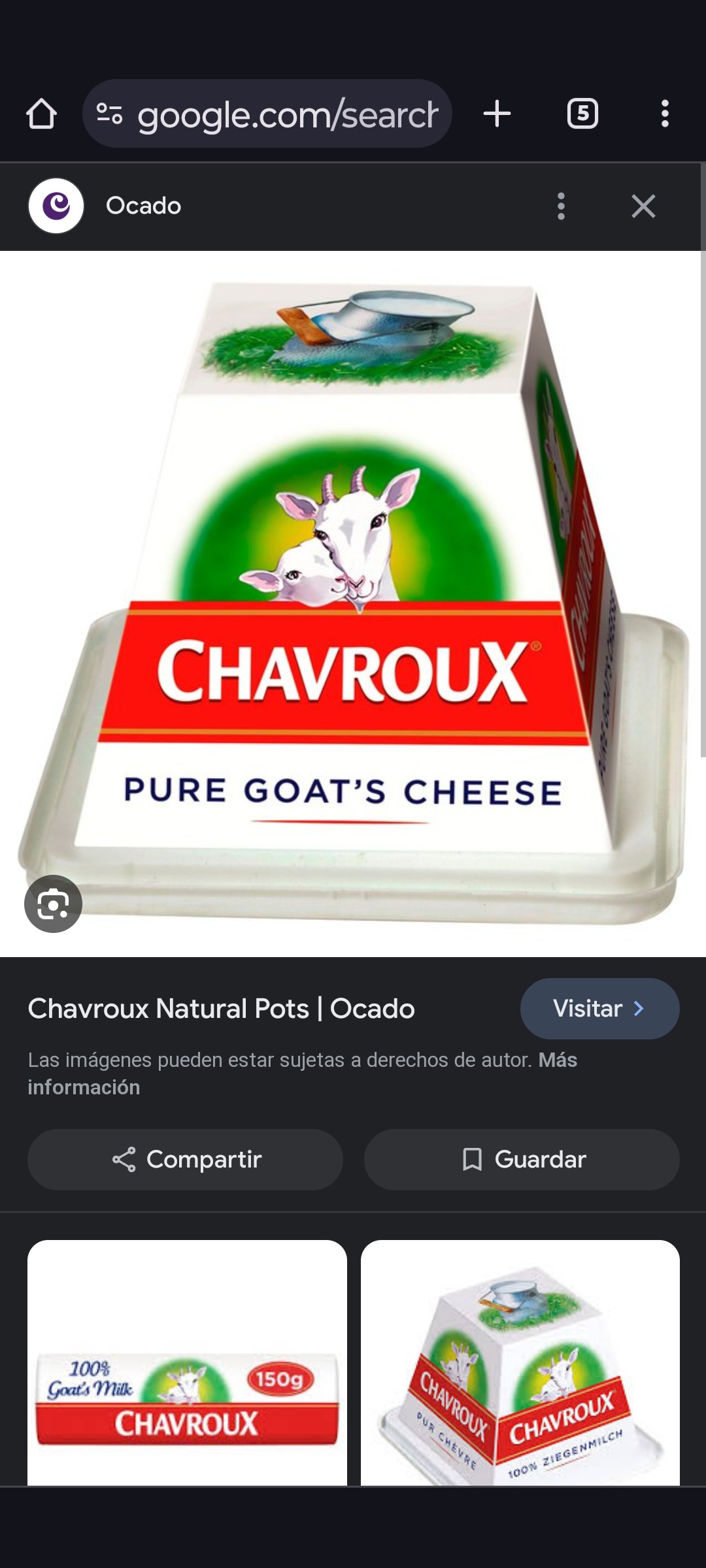Open the Chrome overflow menu

[665, 114]
